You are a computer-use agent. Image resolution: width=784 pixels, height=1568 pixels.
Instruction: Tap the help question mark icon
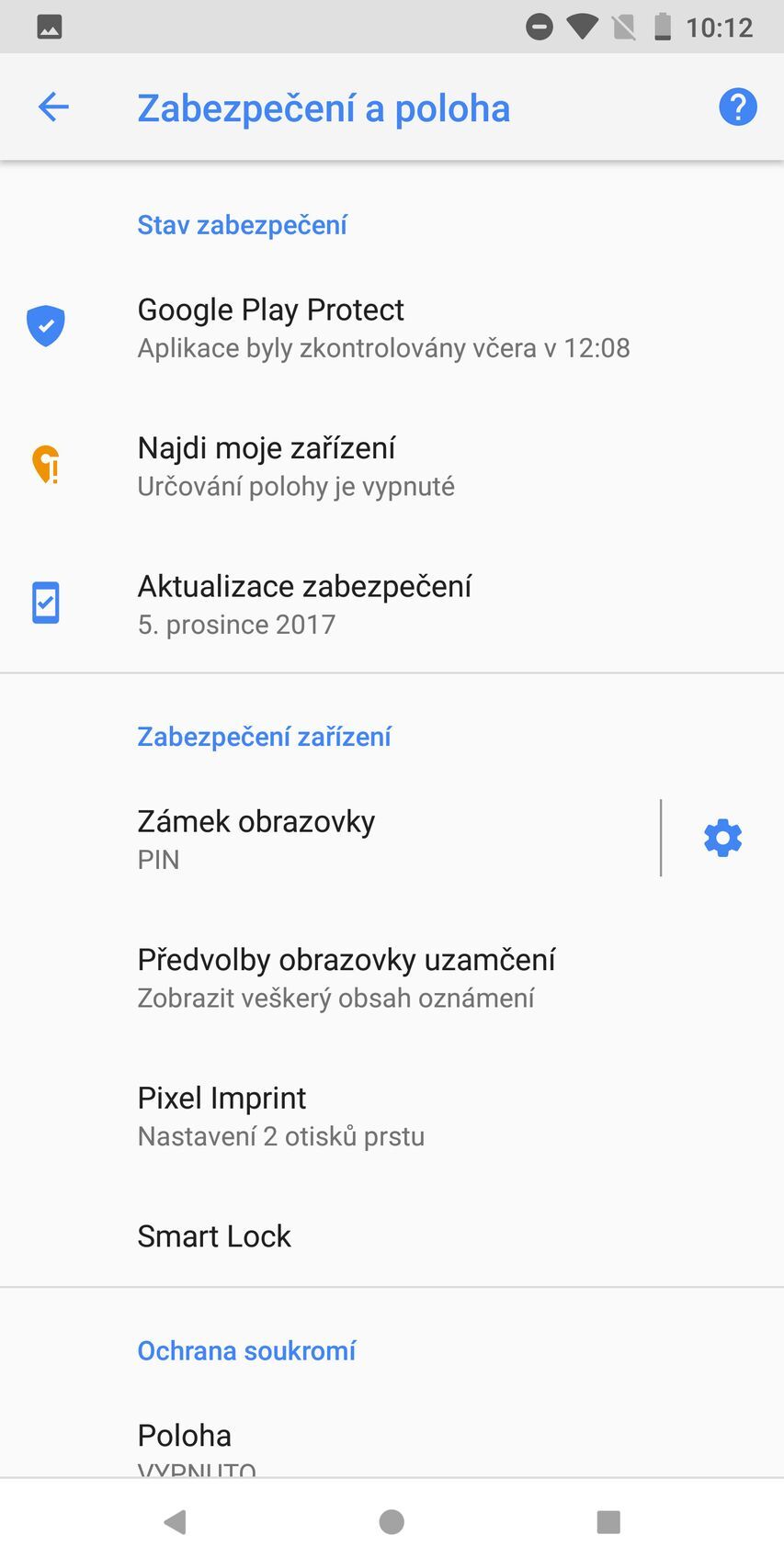pyautogui.click(x=737, y=107)
